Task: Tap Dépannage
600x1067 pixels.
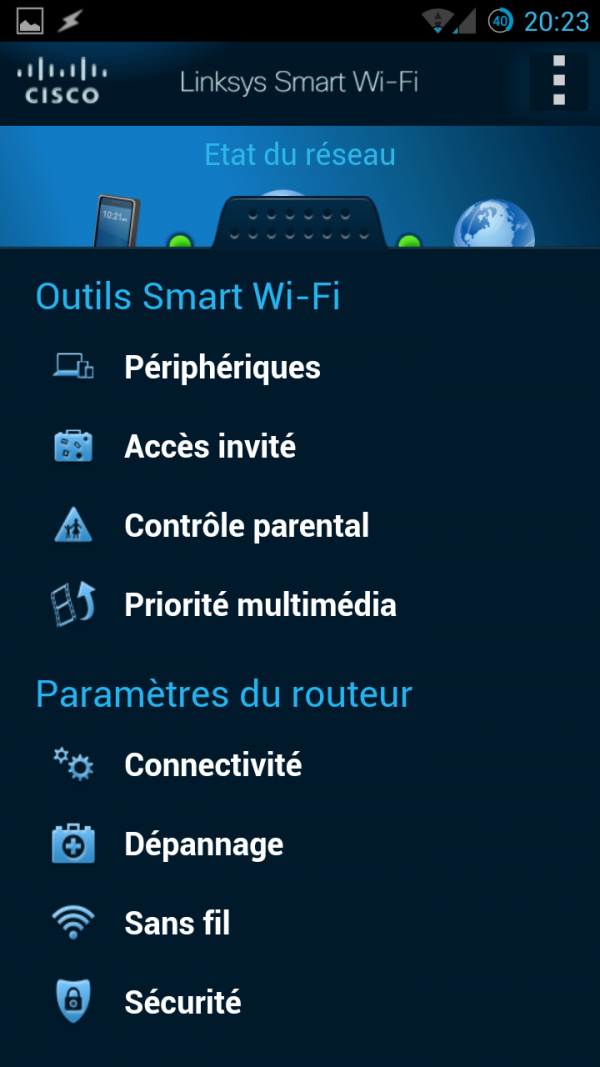Action: (203, 844)
